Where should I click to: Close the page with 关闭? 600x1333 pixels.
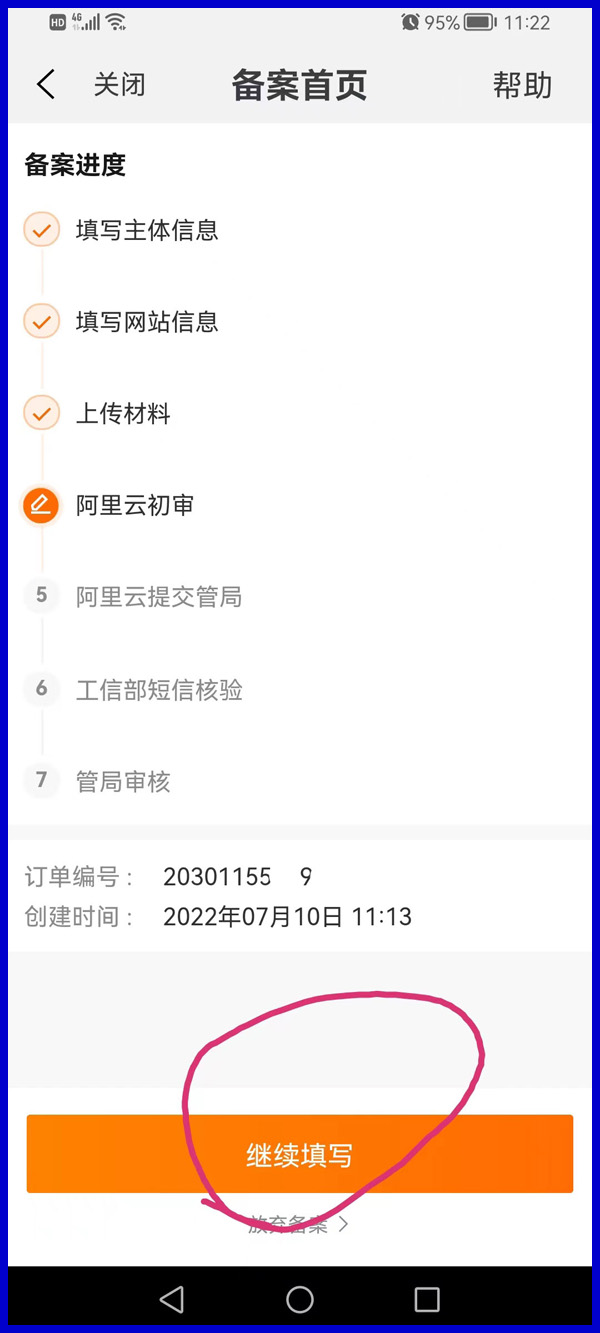(x=119, y=85)
